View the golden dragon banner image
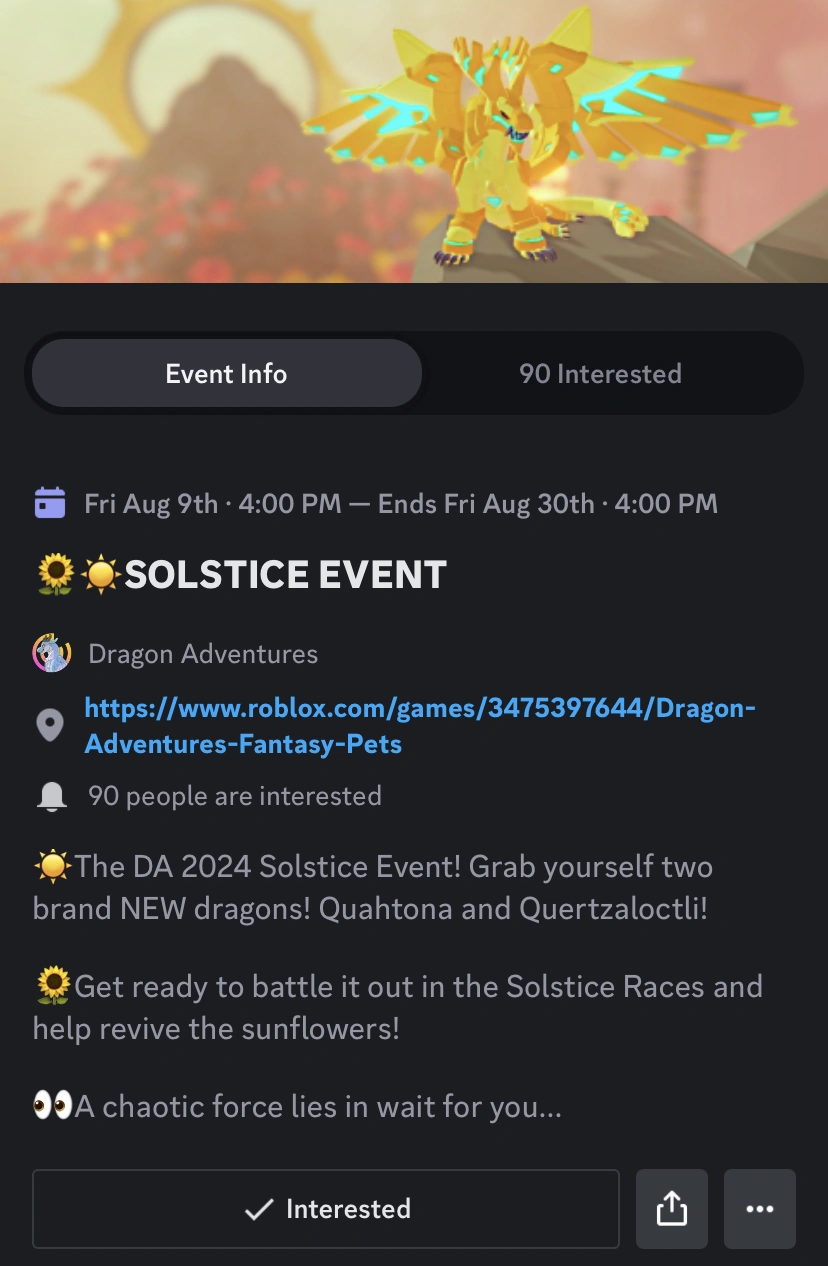The image size is (828, 1266). 414,140
